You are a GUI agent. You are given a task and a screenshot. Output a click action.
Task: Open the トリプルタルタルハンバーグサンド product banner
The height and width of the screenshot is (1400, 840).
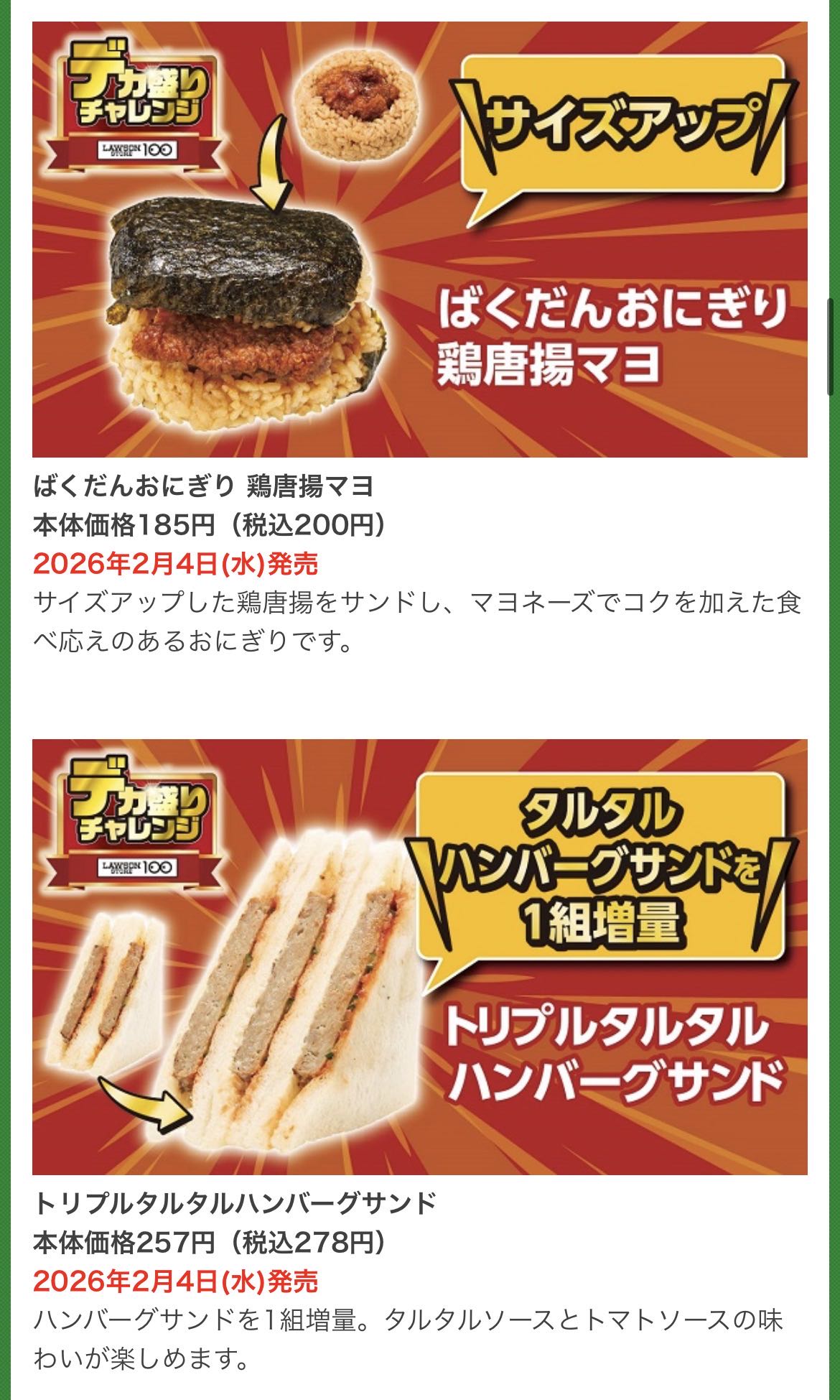click(420, 958)
